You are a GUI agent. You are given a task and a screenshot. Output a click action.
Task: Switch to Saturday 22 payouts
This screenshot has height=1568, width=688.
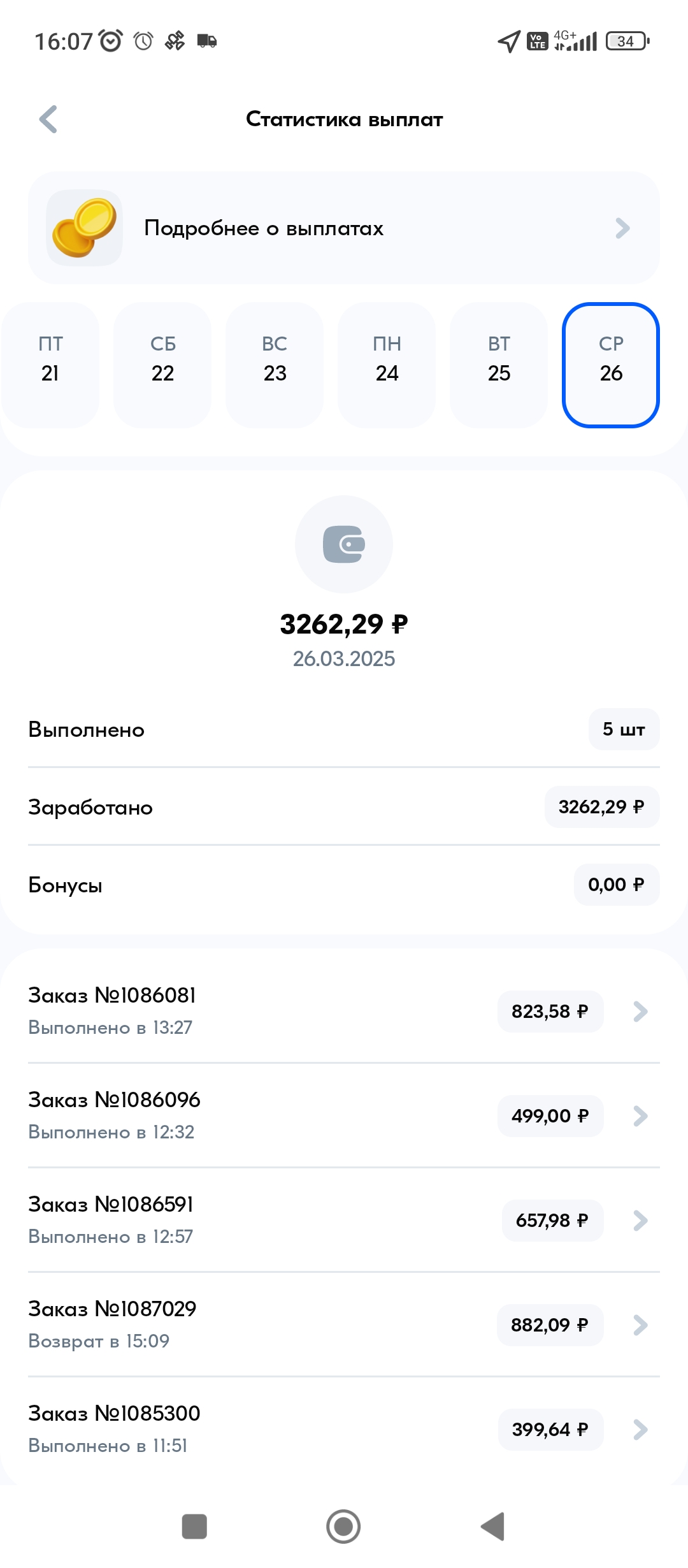click(x=162, y=365)
